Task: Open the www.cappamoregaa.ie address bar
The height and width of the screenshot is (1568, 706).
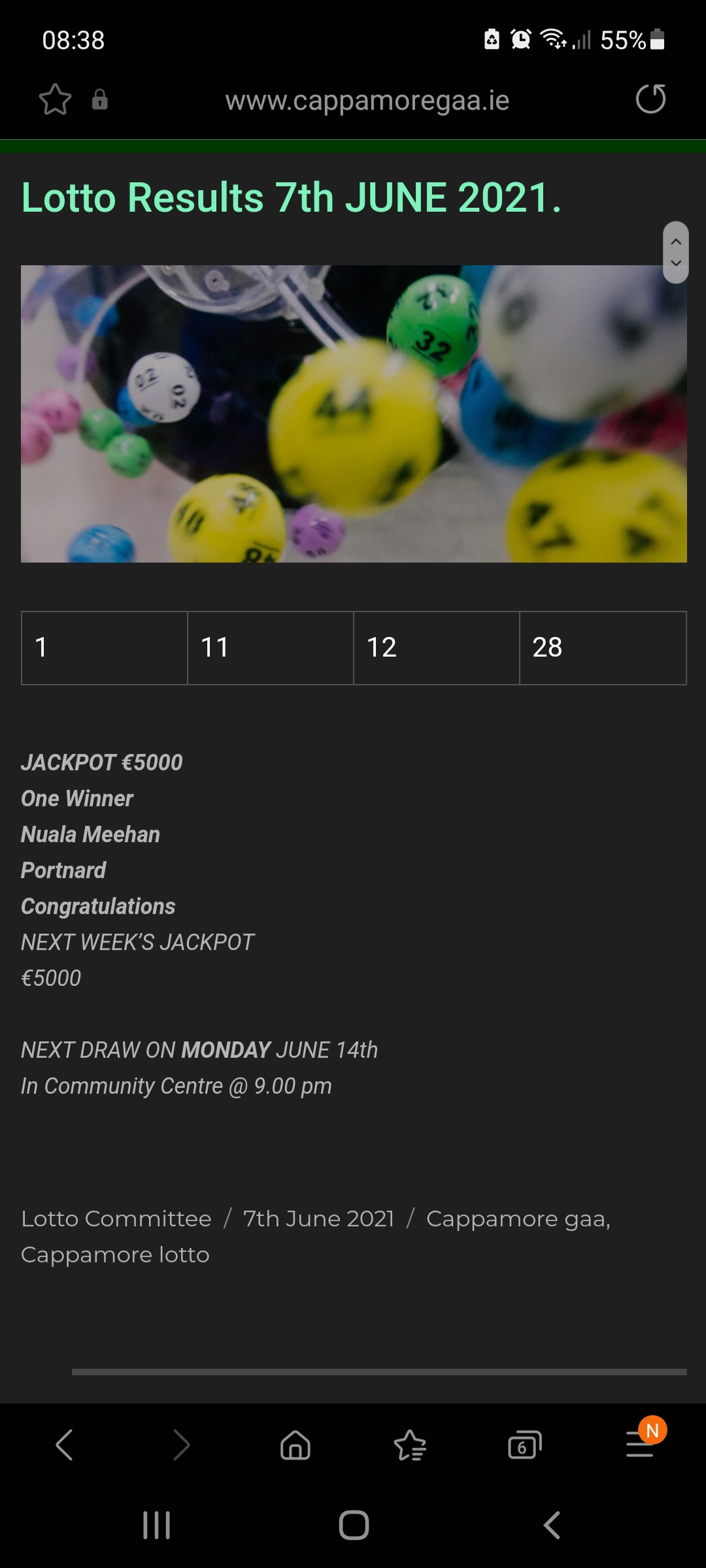Action: [367, 101]
